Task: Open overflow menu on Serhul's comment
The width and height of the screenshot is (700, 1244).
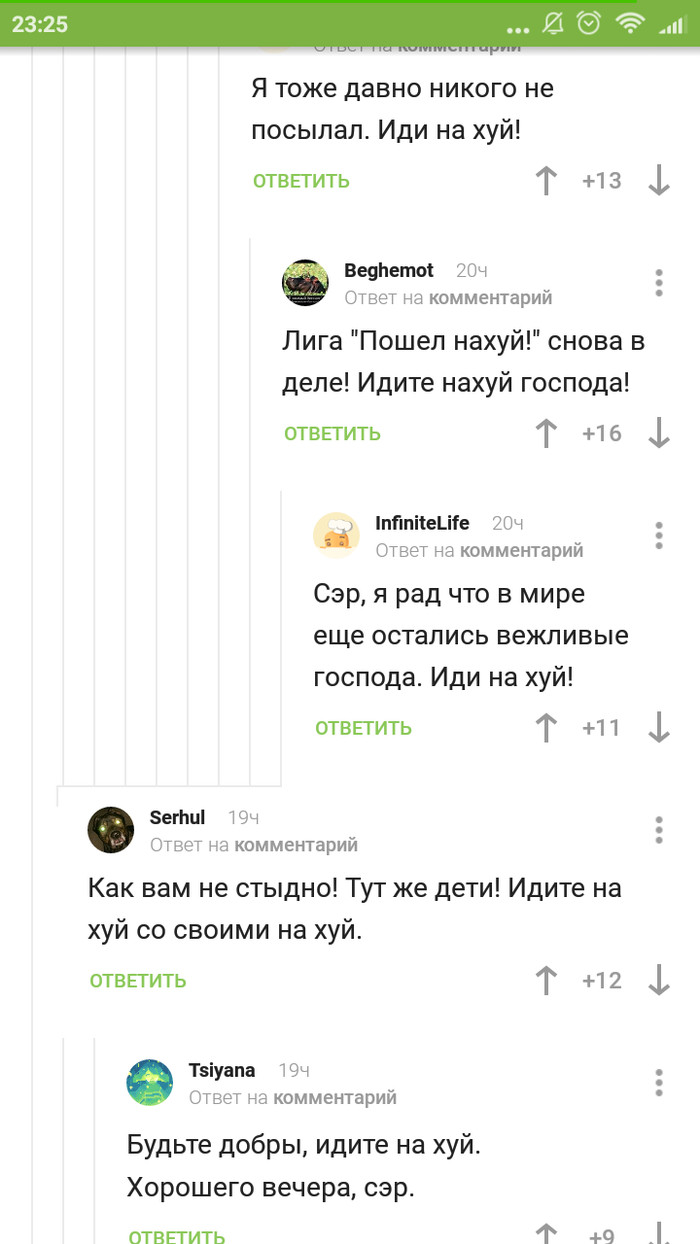Action: (659, 829)
